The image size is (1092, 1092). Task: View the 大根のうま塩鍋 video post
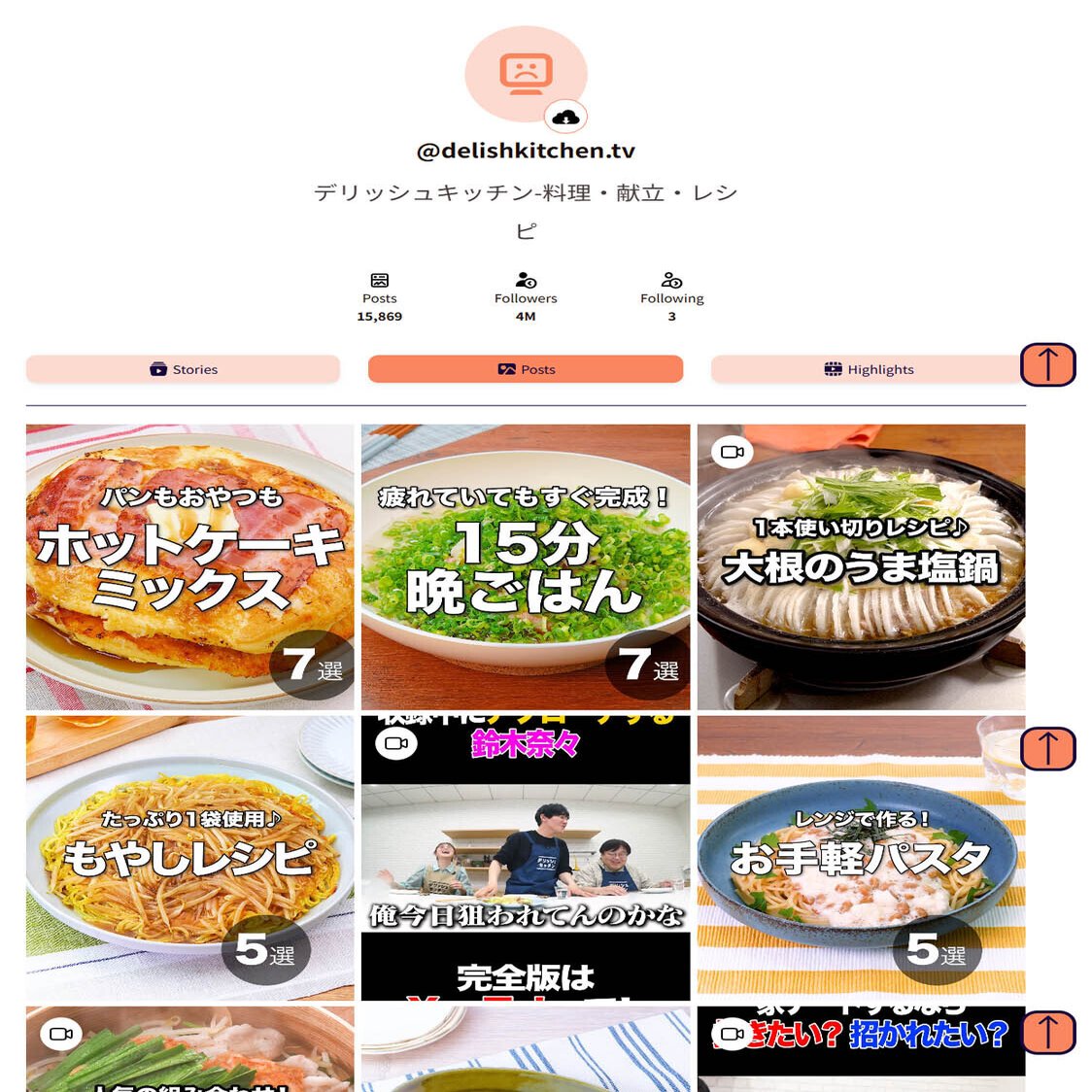point(861,566)
